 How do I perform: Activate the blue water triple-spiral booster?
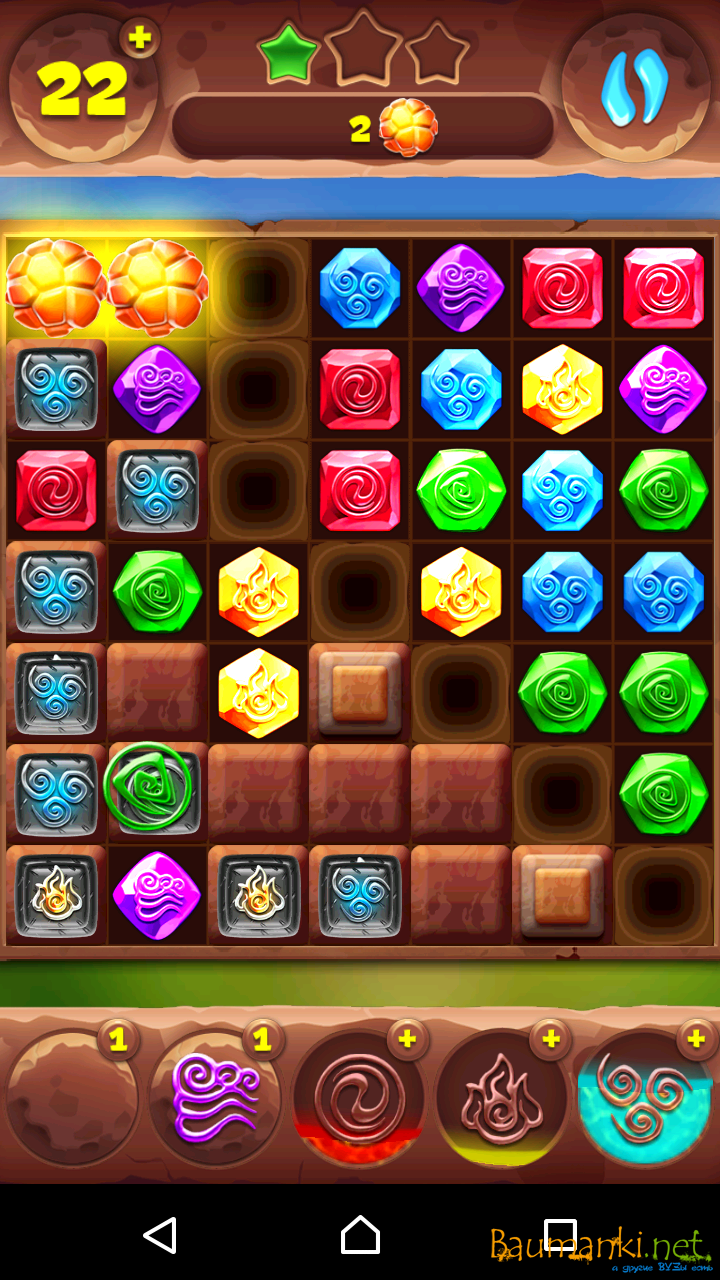coord(644,1098)
